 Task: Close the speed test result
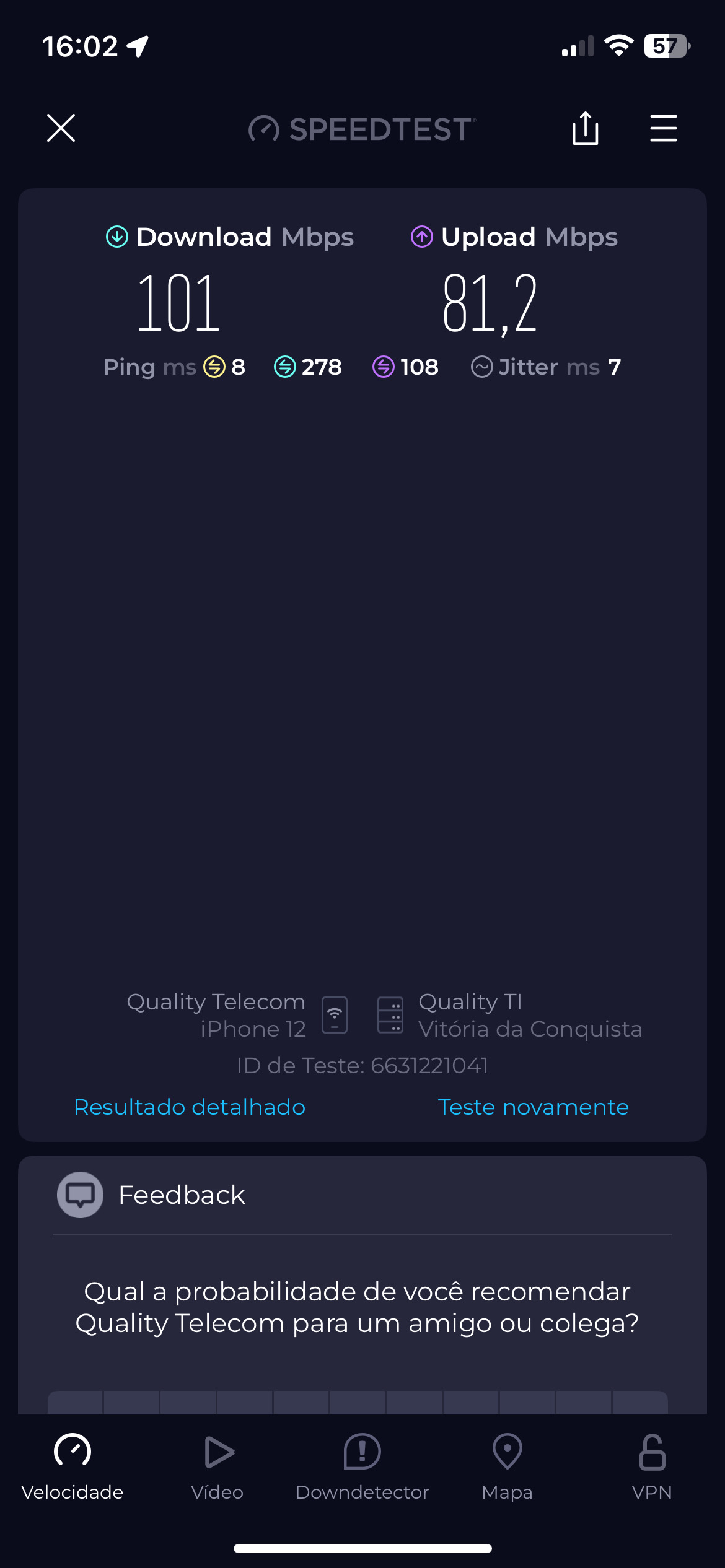pos(61,128)
